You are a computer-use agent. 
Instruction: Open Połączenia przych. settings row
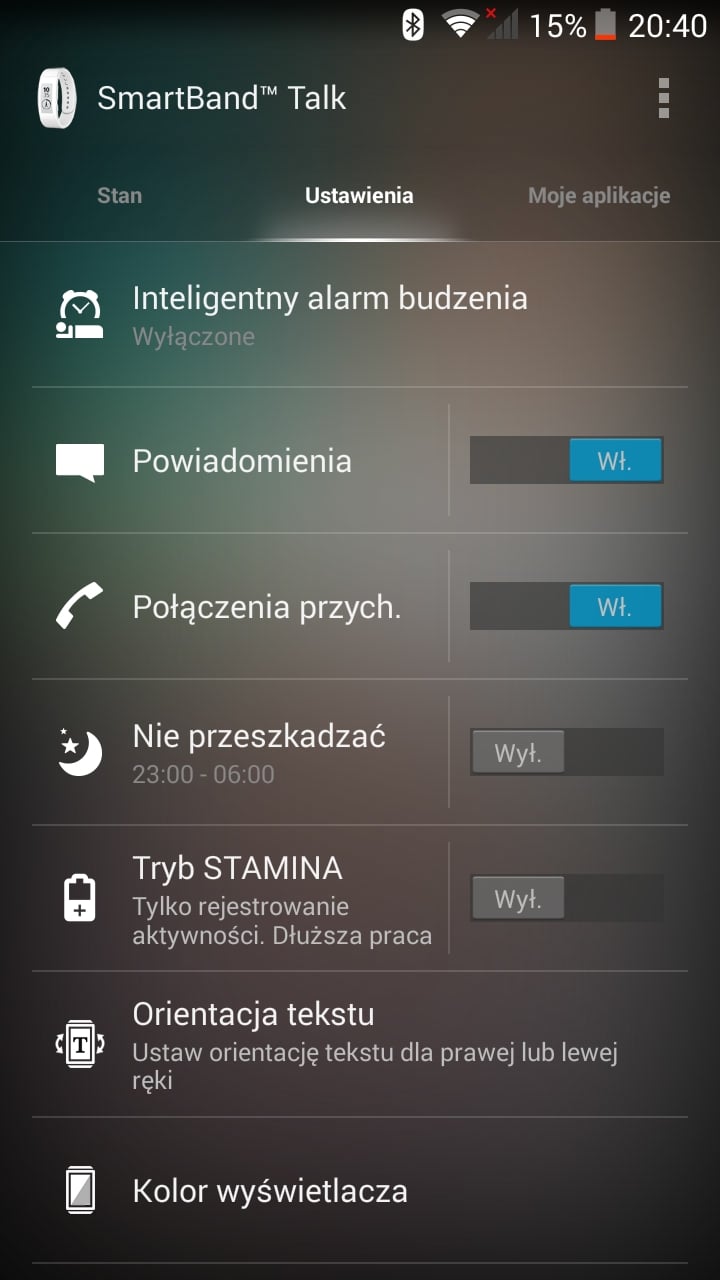coord(240,606)
